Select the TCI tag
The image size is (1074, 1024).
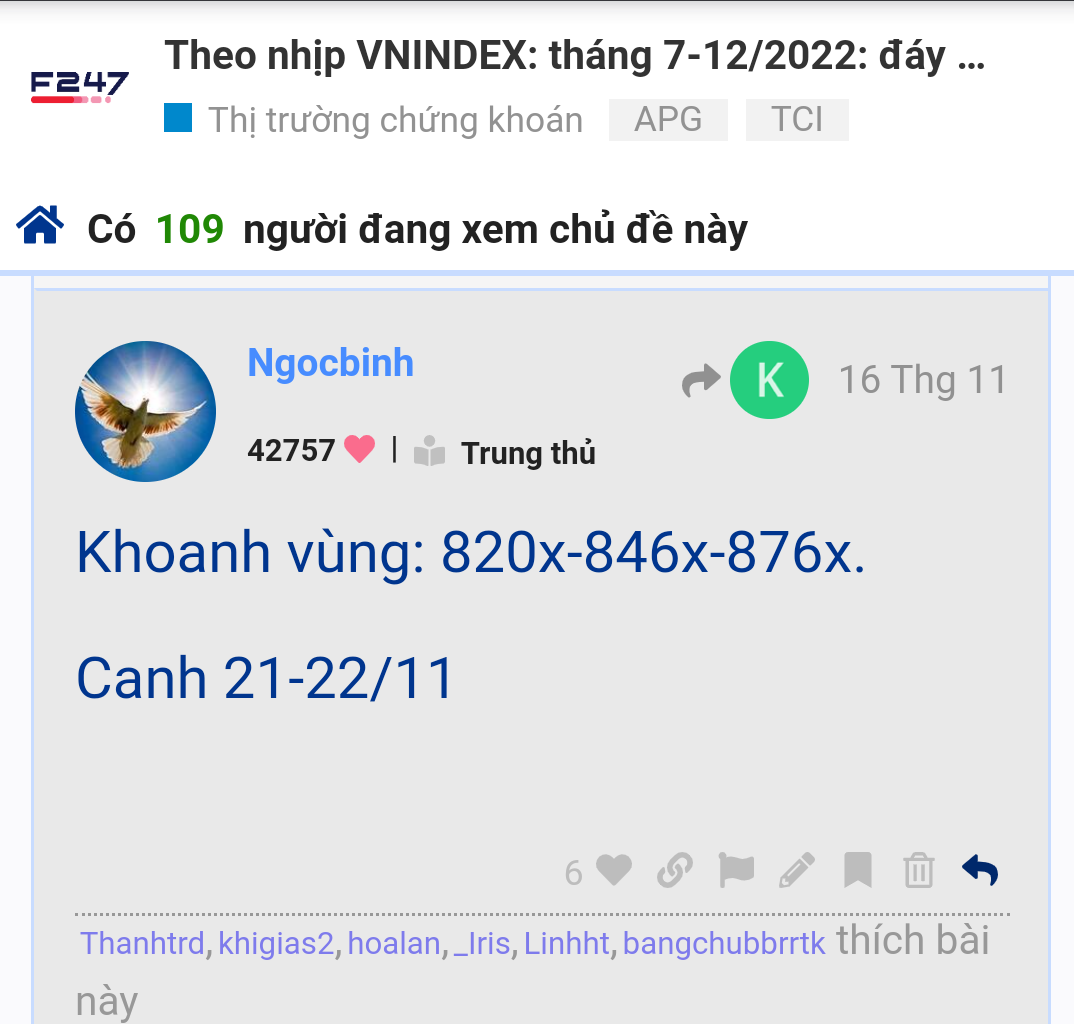(x=797, y=120)
